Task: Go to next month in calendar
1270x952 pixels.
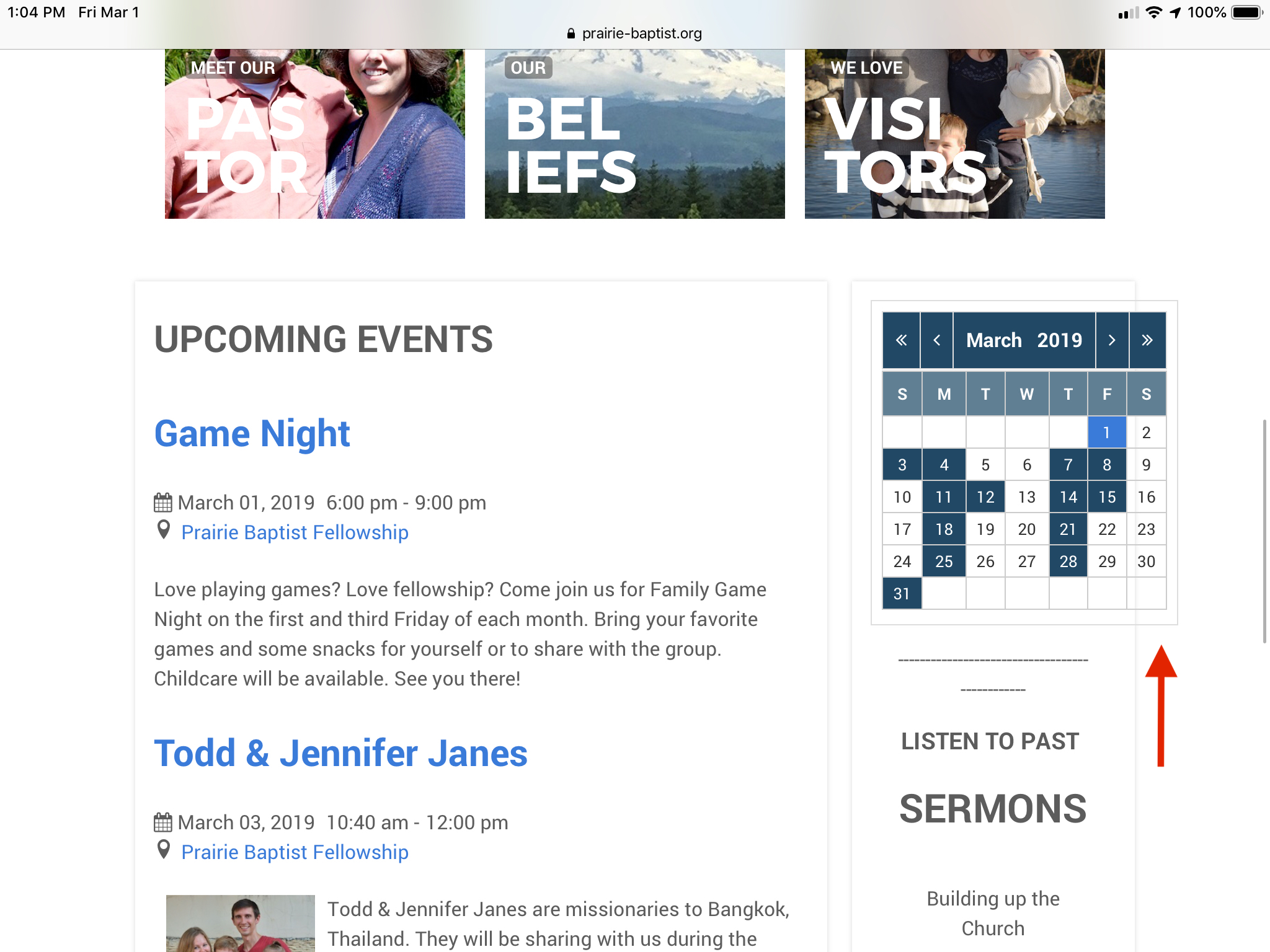Action: 1112,340
